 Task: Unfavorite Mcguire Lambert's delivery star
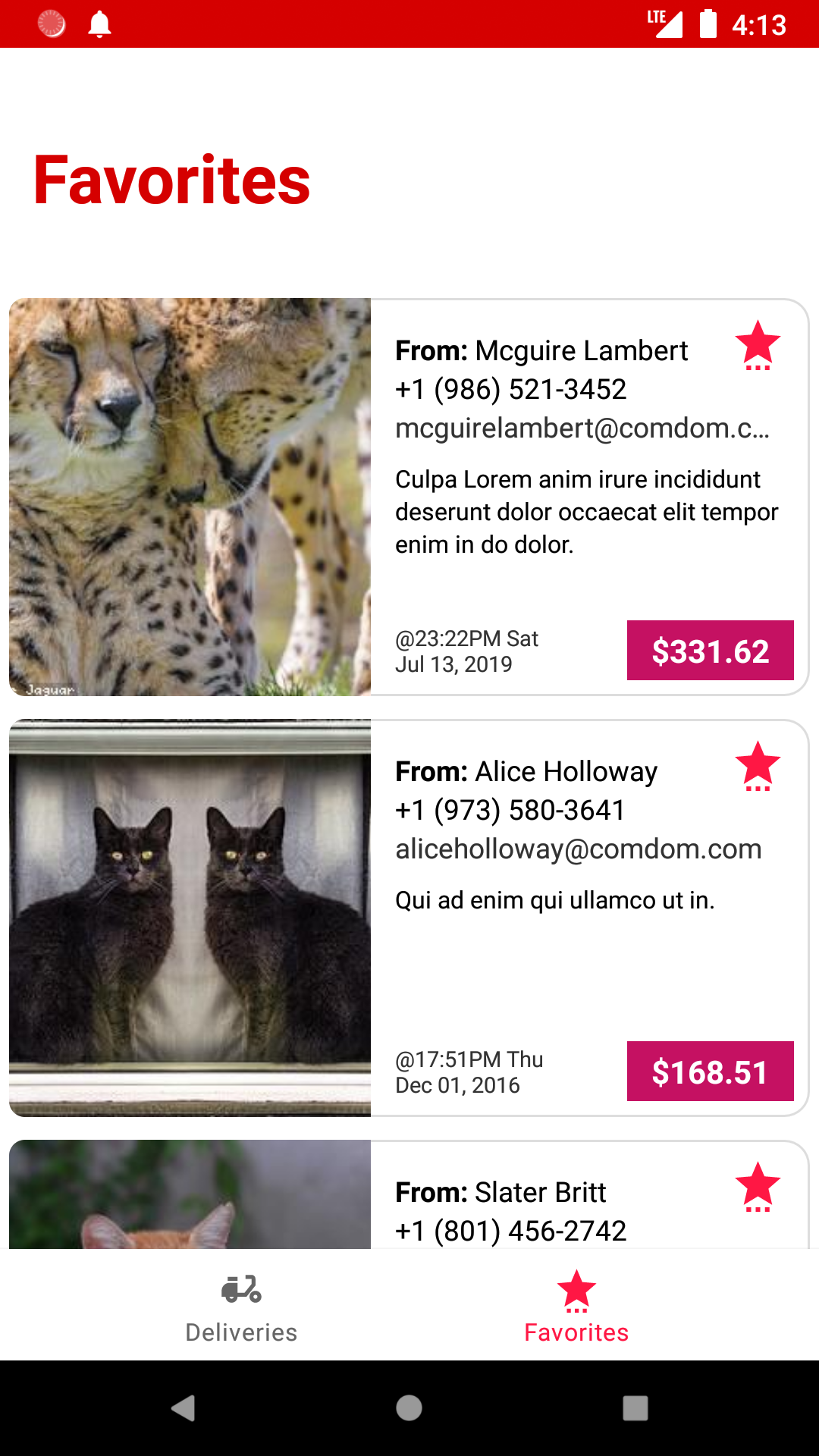(758, 345)
